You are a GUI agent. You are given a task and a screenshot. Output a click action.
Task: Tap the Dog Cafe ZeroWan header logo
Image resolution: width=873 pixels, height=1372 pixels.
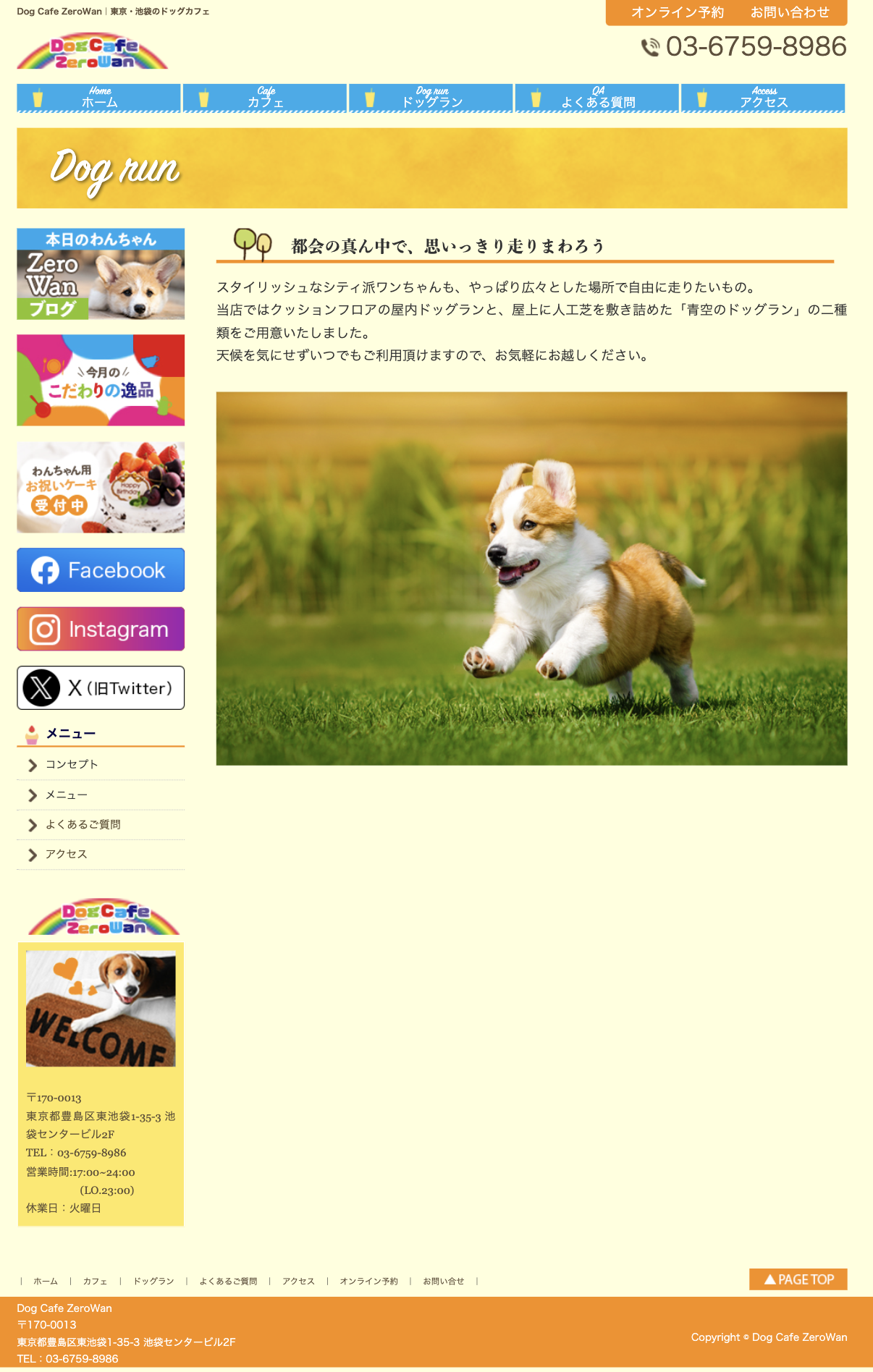point(93,51)
